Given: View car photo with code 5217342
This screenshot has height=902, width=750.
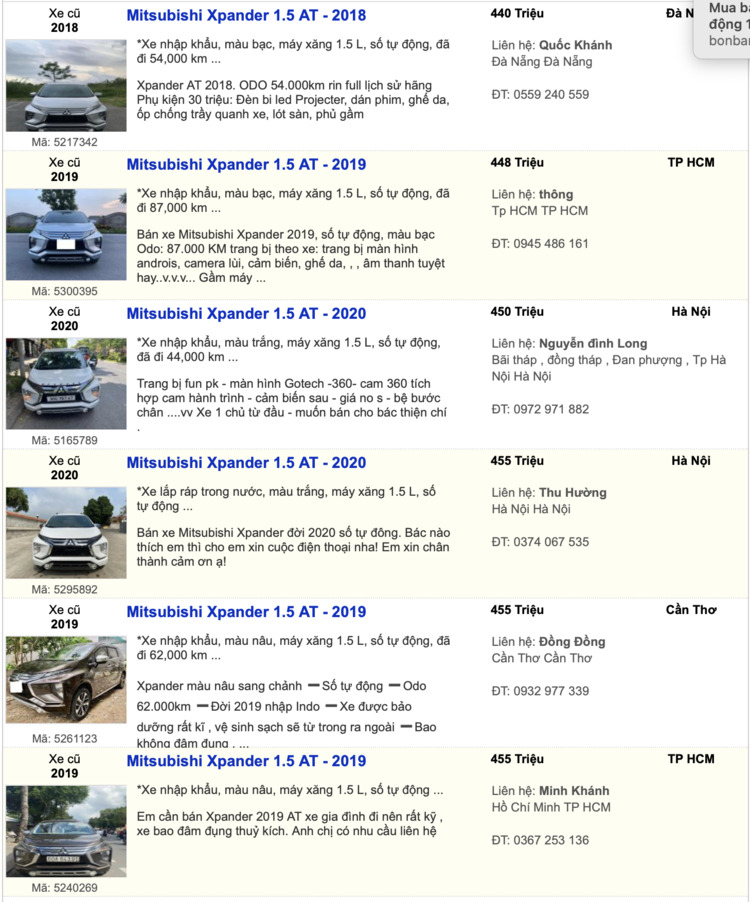Looking at the screenshot, I should coord(66,86).
